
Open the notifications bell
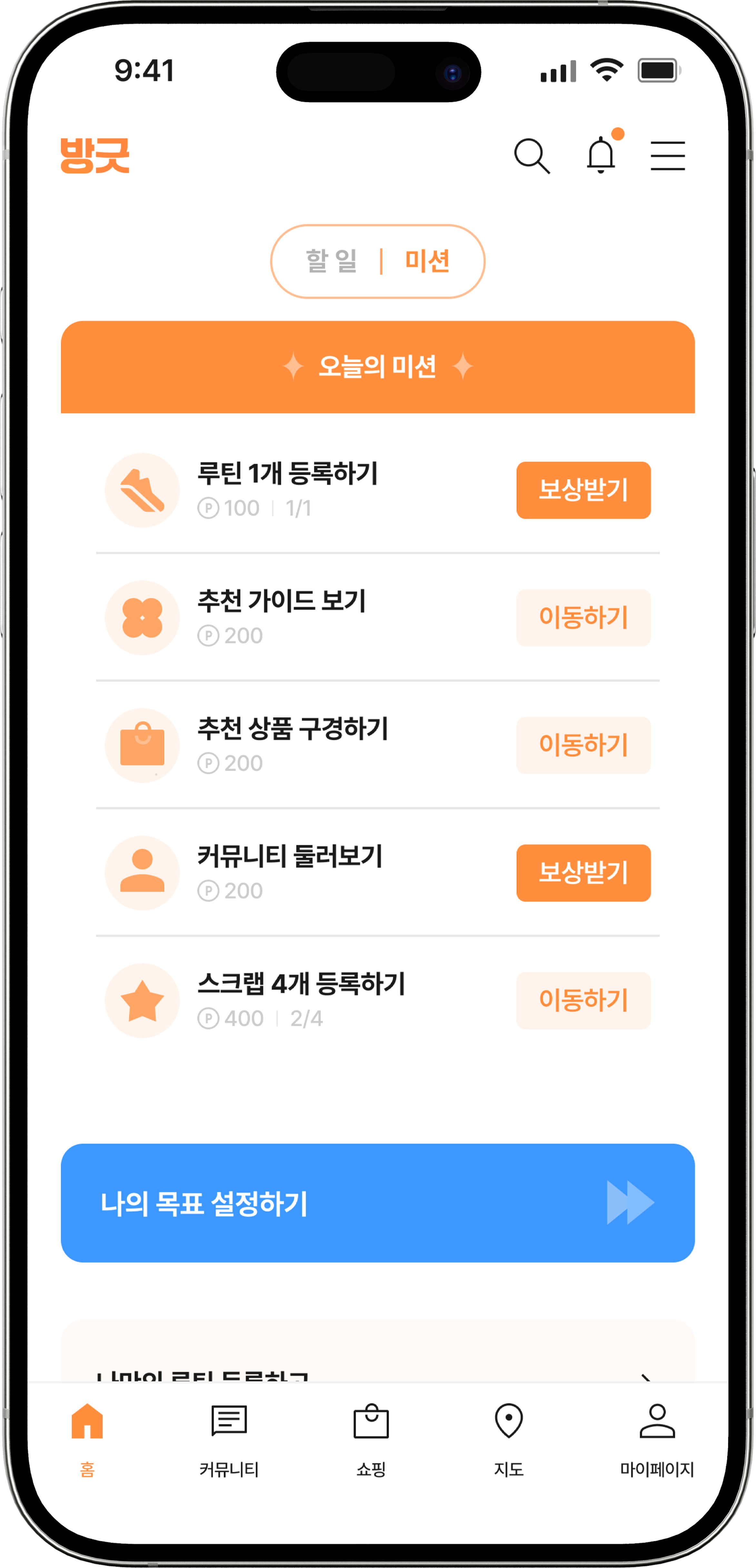601,155
